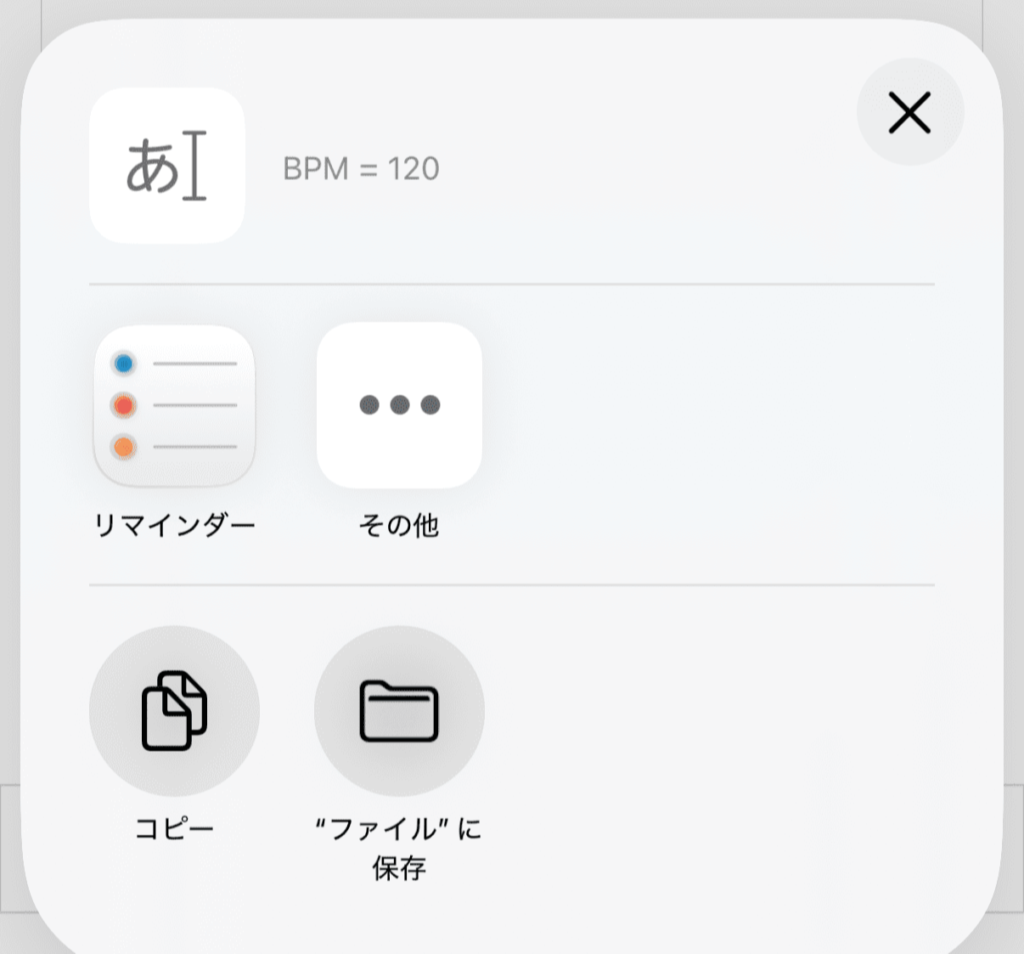
Task: Share the text to Reminders (リマインダー)
Action: [x=174, y=406]
